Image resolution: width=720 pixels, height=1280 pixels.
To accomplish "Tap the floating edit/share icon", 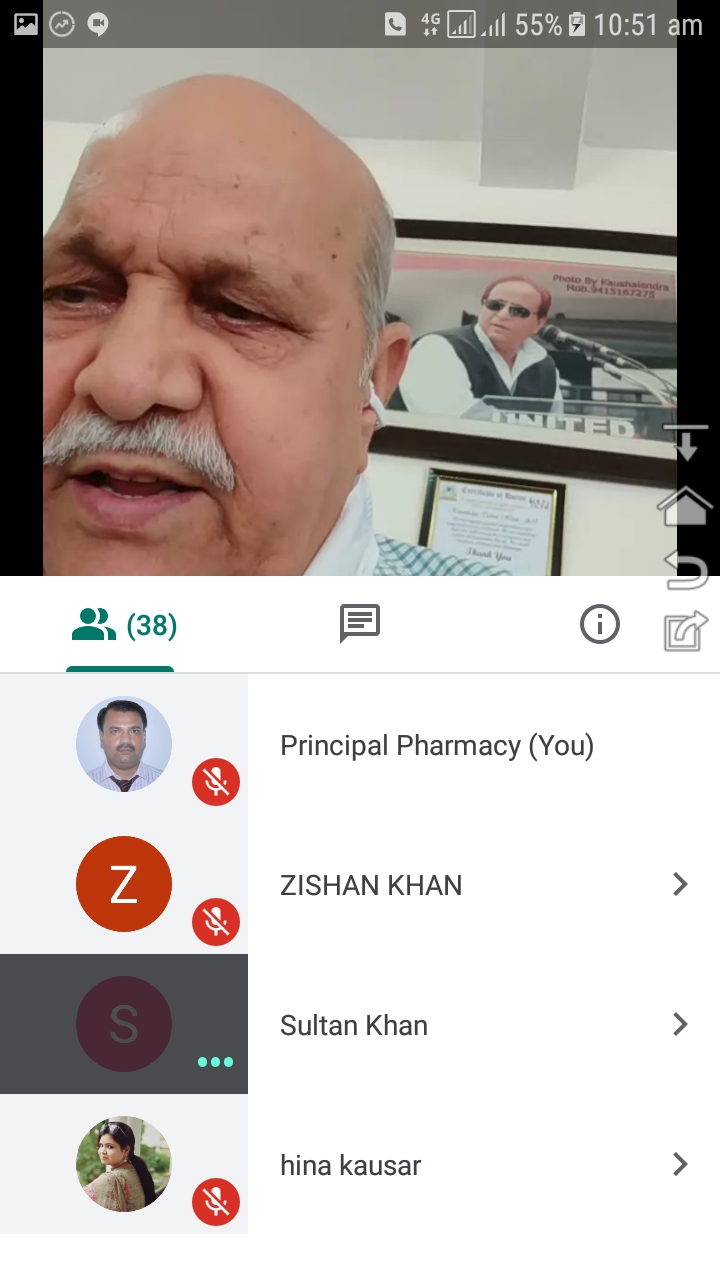I will coord(686,631).
